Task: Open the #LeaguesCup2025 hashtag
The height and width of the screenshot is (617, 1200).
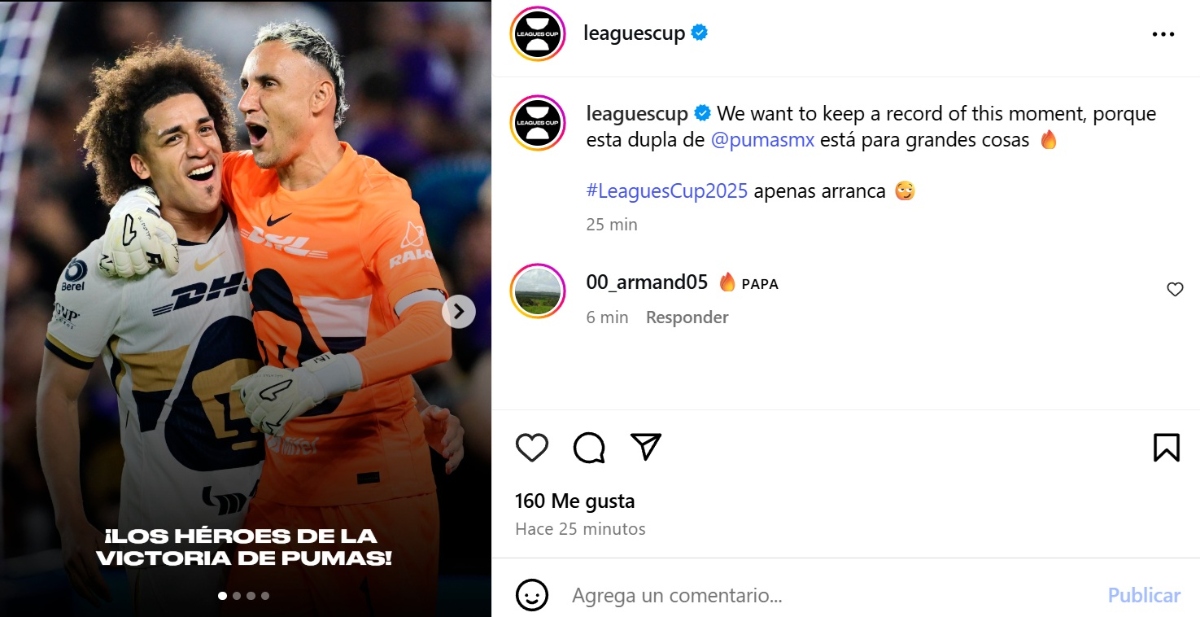Action: (x=667, y=191)
